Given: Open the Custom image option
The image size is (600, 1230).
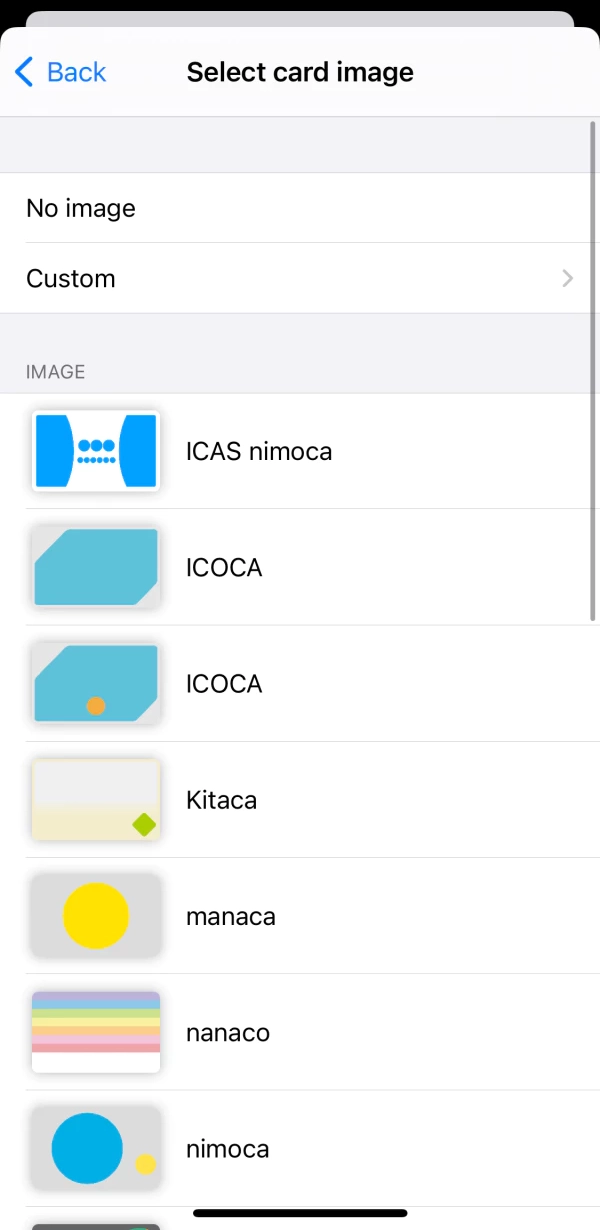Looking at the screenshot, I should [x=300, y=278].
